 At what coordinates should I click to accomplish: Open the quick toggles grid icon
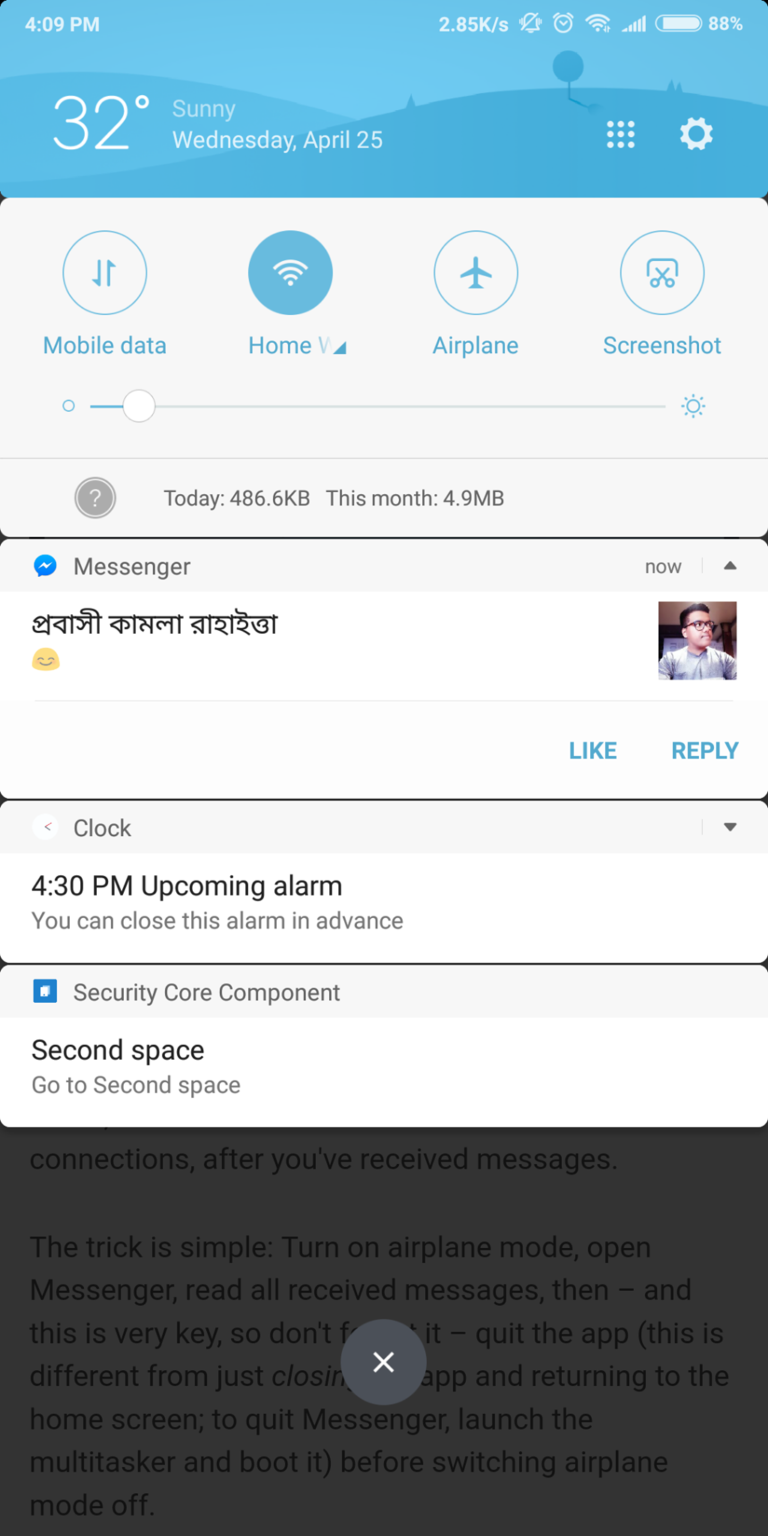[x=621, y=134]
